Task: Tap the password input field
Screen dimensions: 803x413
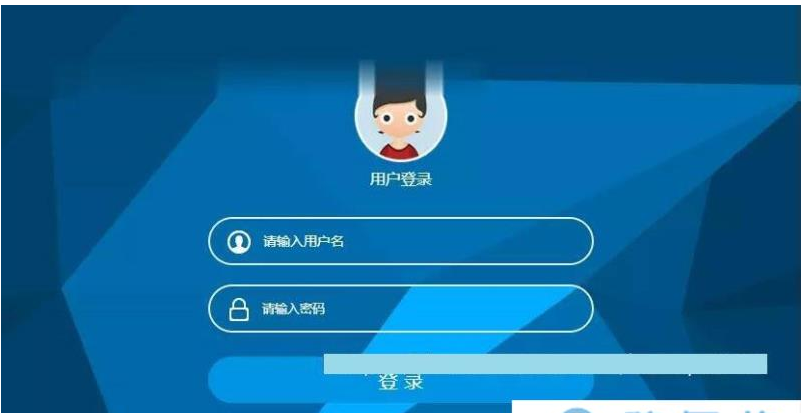Action: point(400,308)
